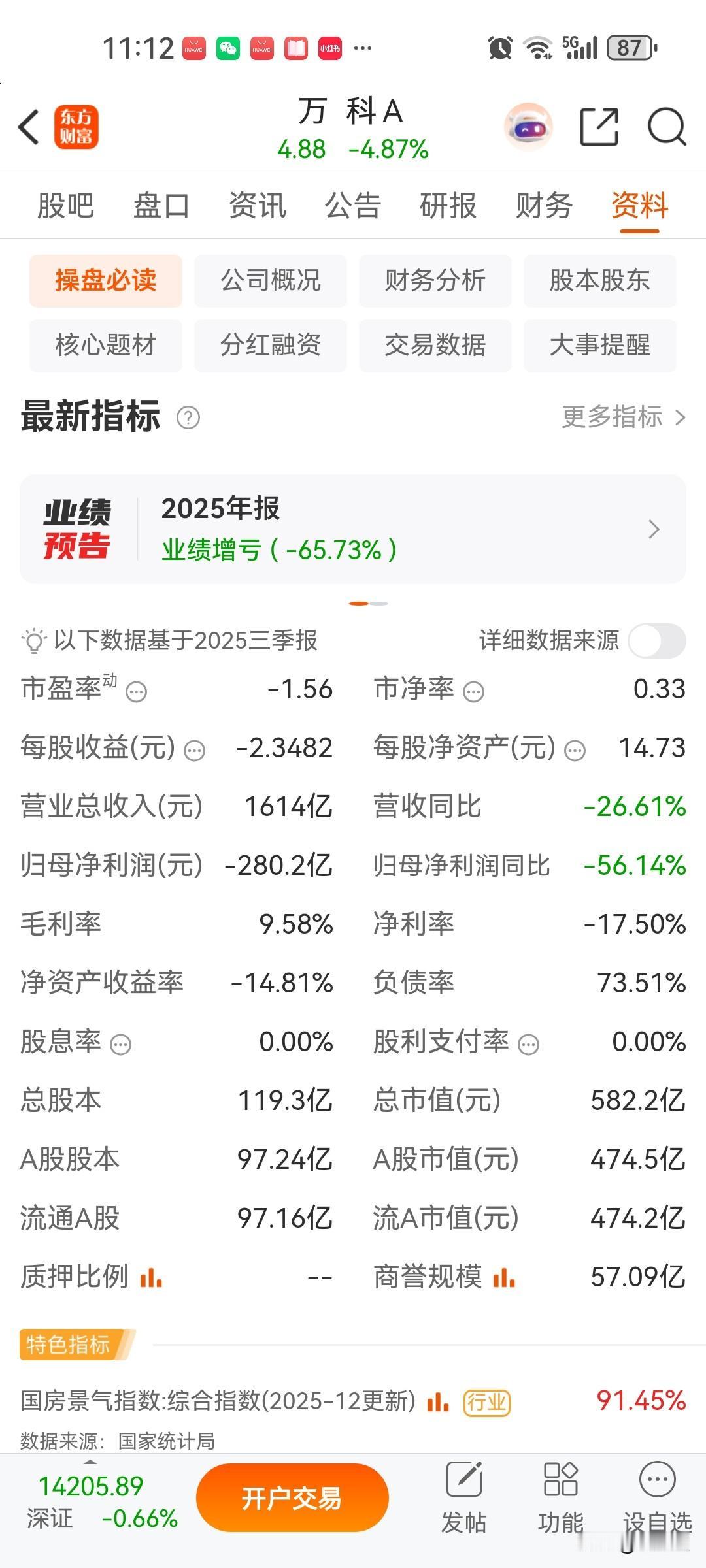Switch to the 财务 tab
This screenshot has width=706, height=1568.
point(544,206)
